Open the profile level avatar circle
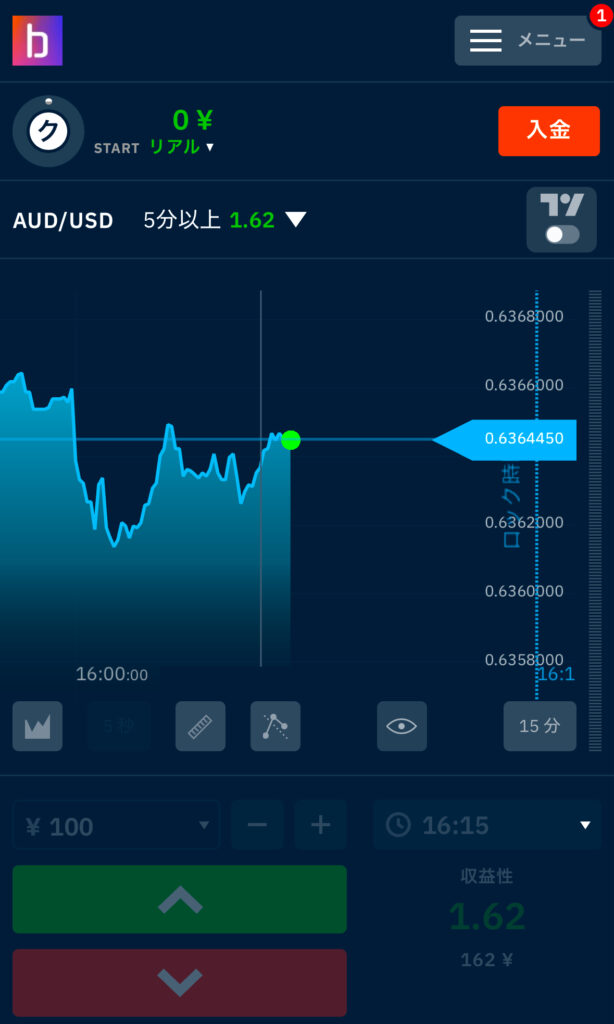The image size is (614, 1024). 48,131
